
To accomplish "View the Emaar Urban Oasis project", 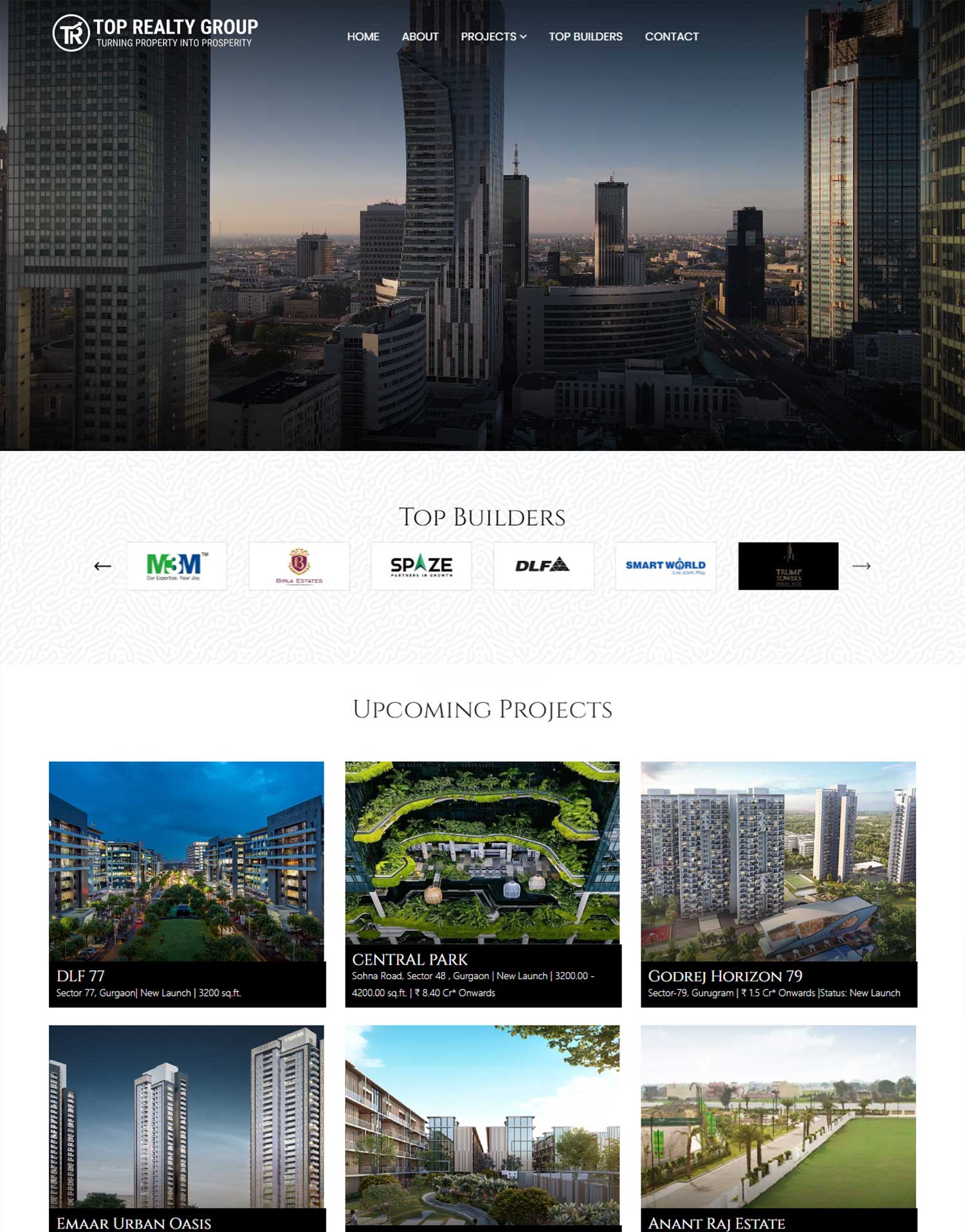I will [187, 1126].
